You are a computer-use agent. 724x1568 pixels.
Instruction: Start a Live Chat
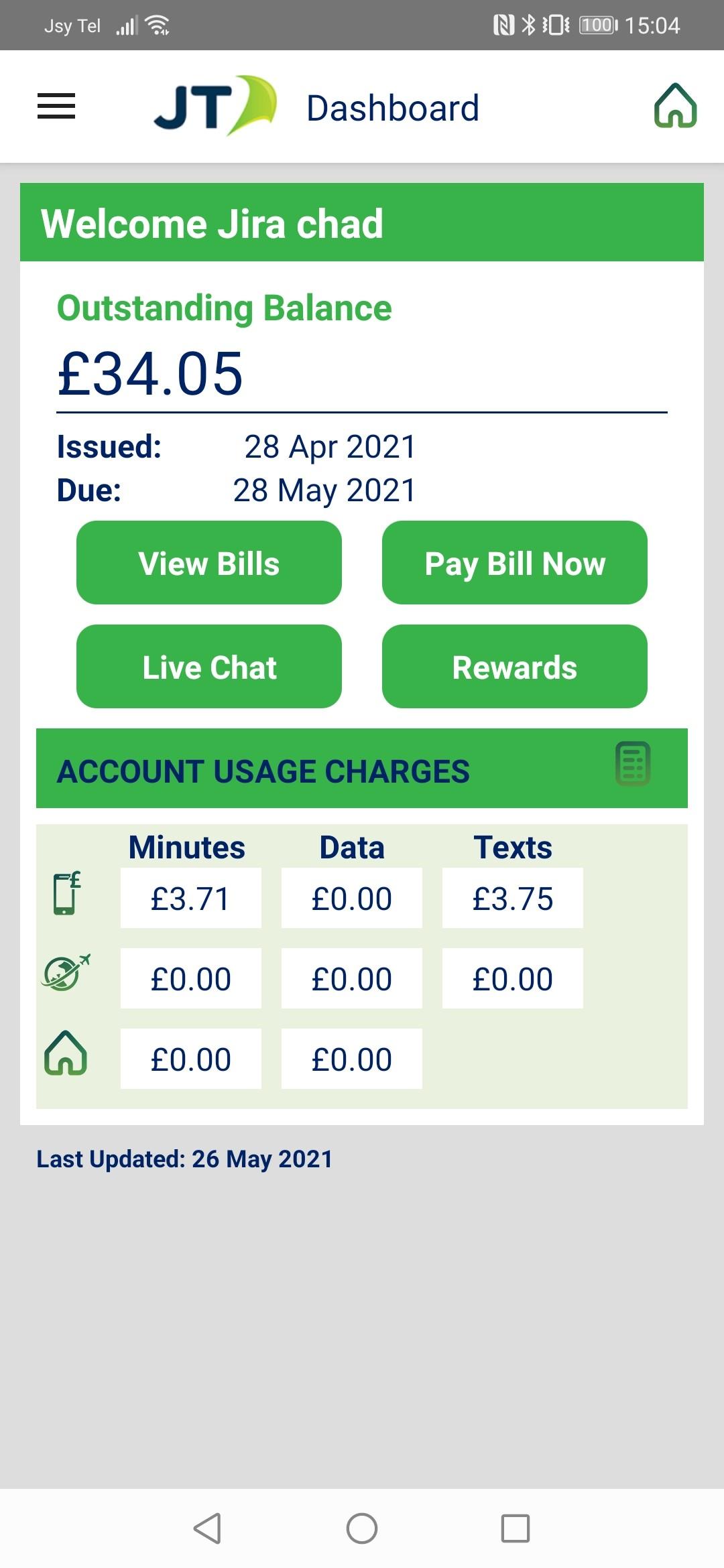[x=209, y=667]
